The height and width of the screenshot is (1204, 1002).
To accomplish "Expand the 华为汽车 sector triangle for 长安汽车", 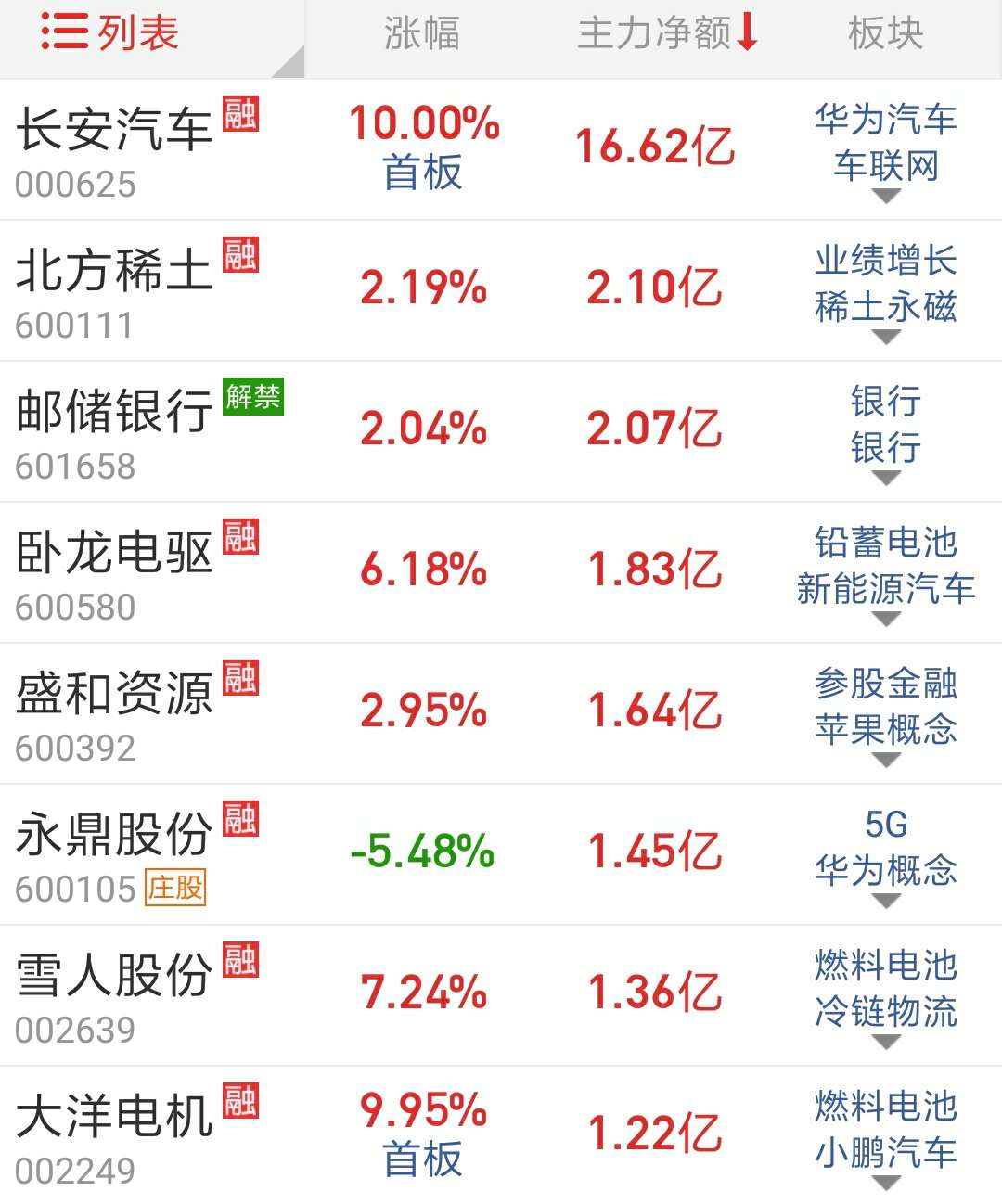I will (x=886, y=194).
